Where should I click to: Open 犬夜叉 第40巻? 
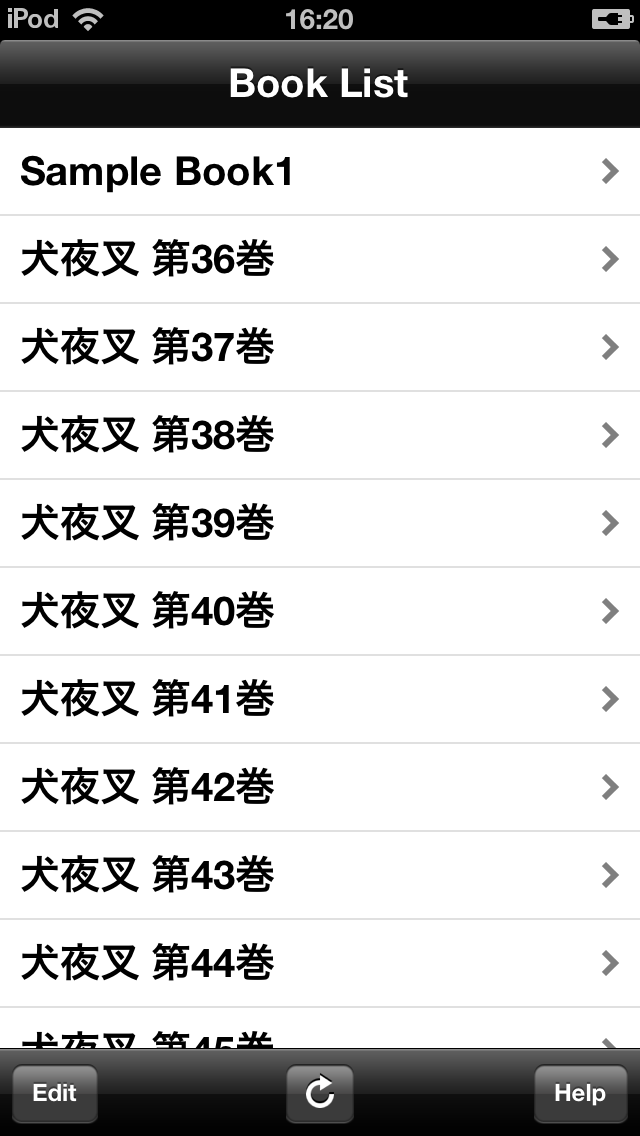320,611
